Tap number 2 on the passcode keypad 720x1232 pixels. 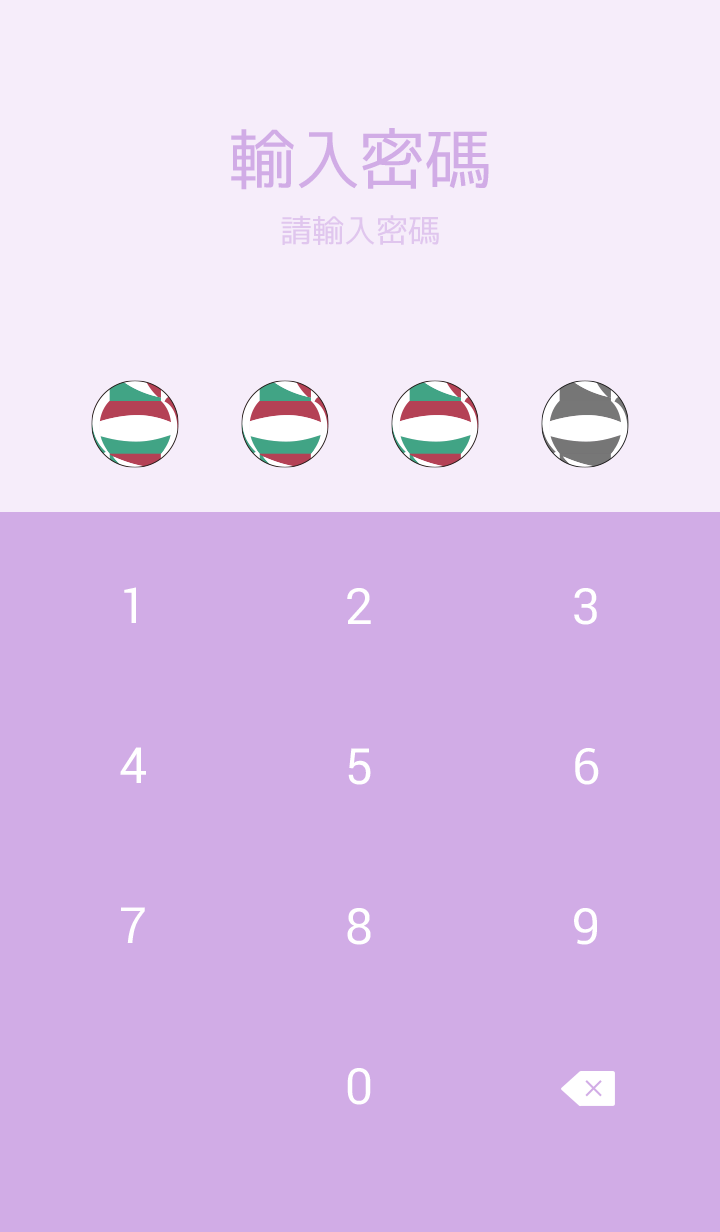[359, 607]
